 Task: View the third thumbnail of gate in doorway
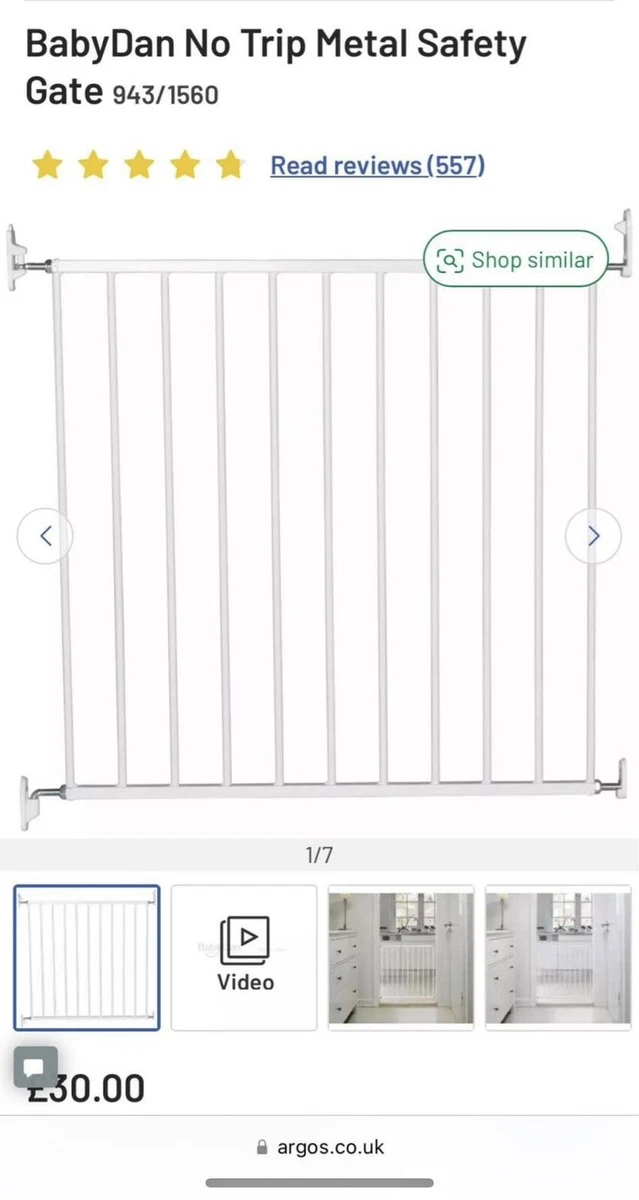401,957
